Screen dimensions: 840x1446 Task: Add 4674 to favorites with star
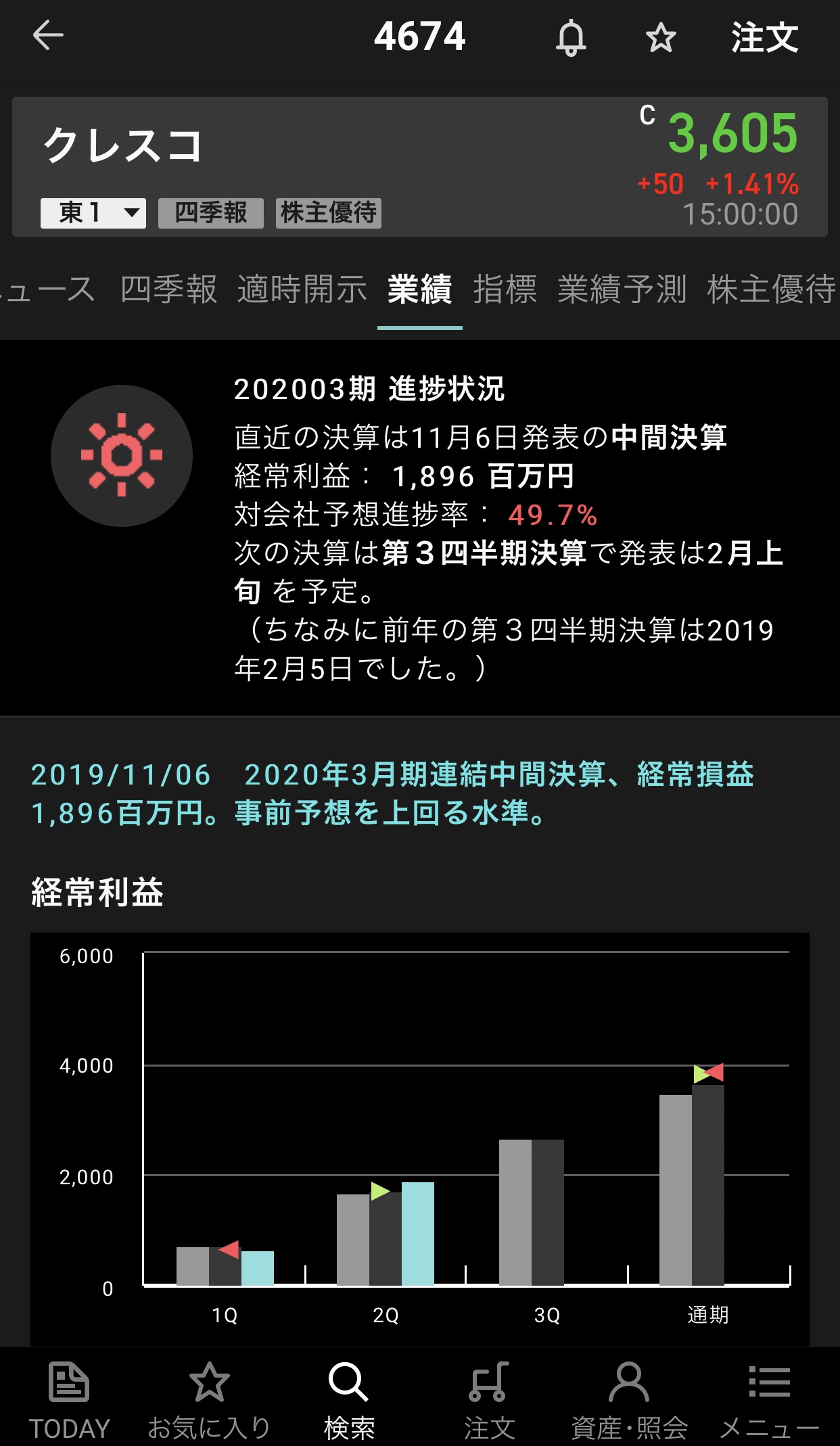[x=660, y=38]
